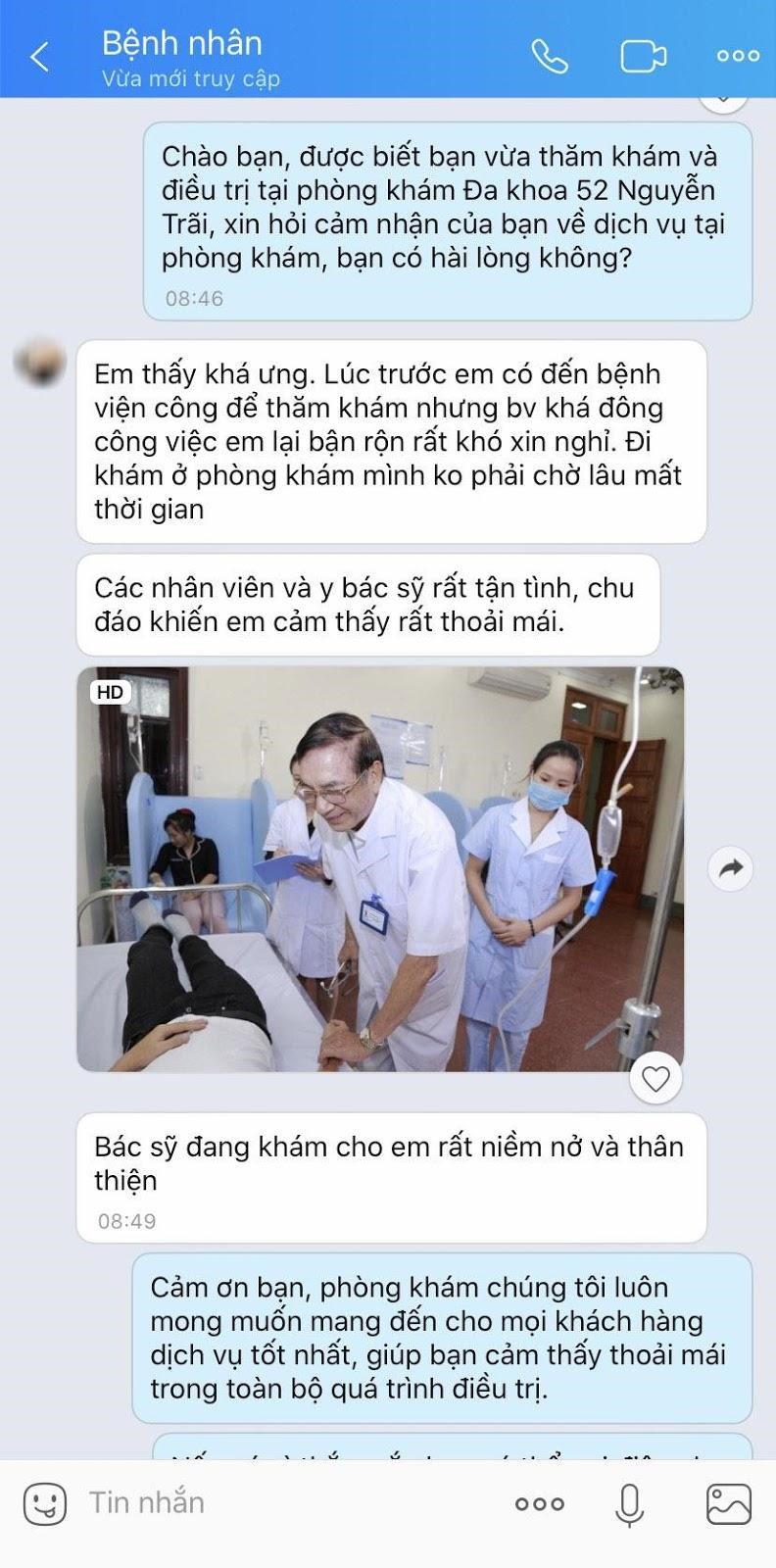Start a voice call with Bệnh nhân
Viewport: 776px width, 1568px height.
click(x=550, y=56)
